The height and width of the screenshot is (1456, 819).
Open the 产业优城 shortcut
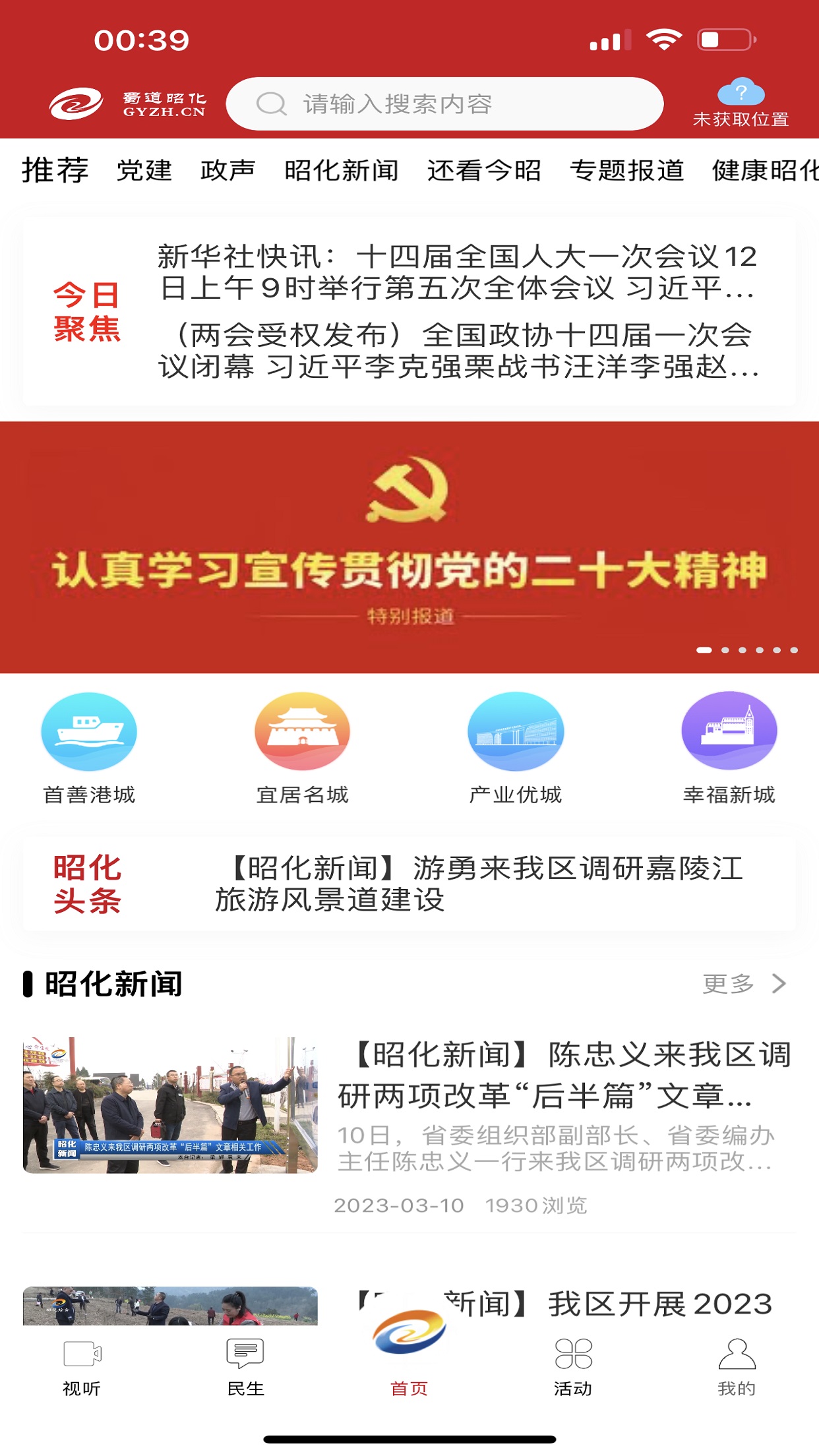[515, 747]
